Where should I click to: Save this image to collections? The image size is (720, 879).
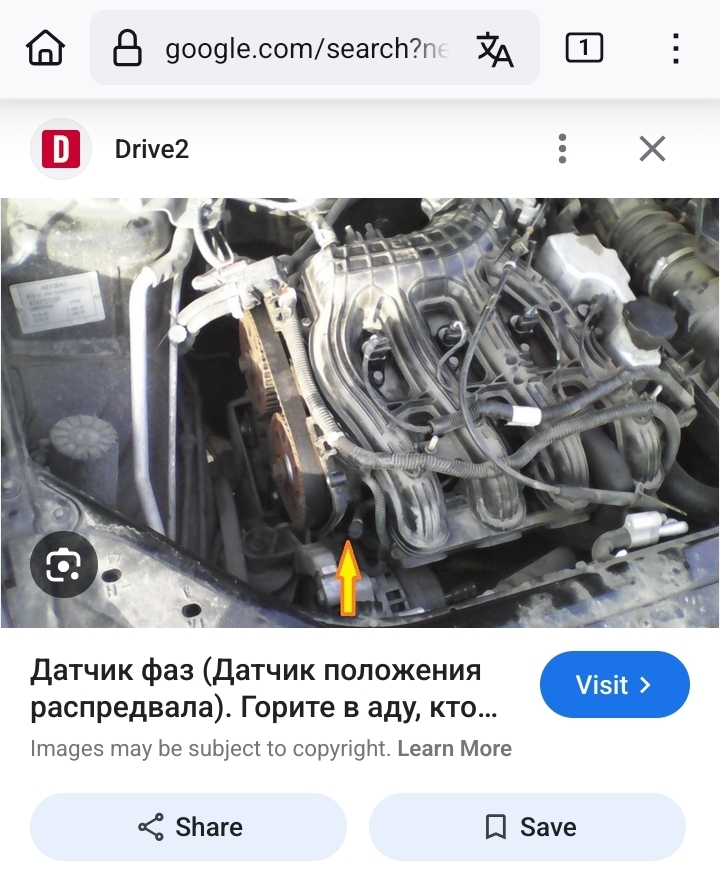coord(528,827)
